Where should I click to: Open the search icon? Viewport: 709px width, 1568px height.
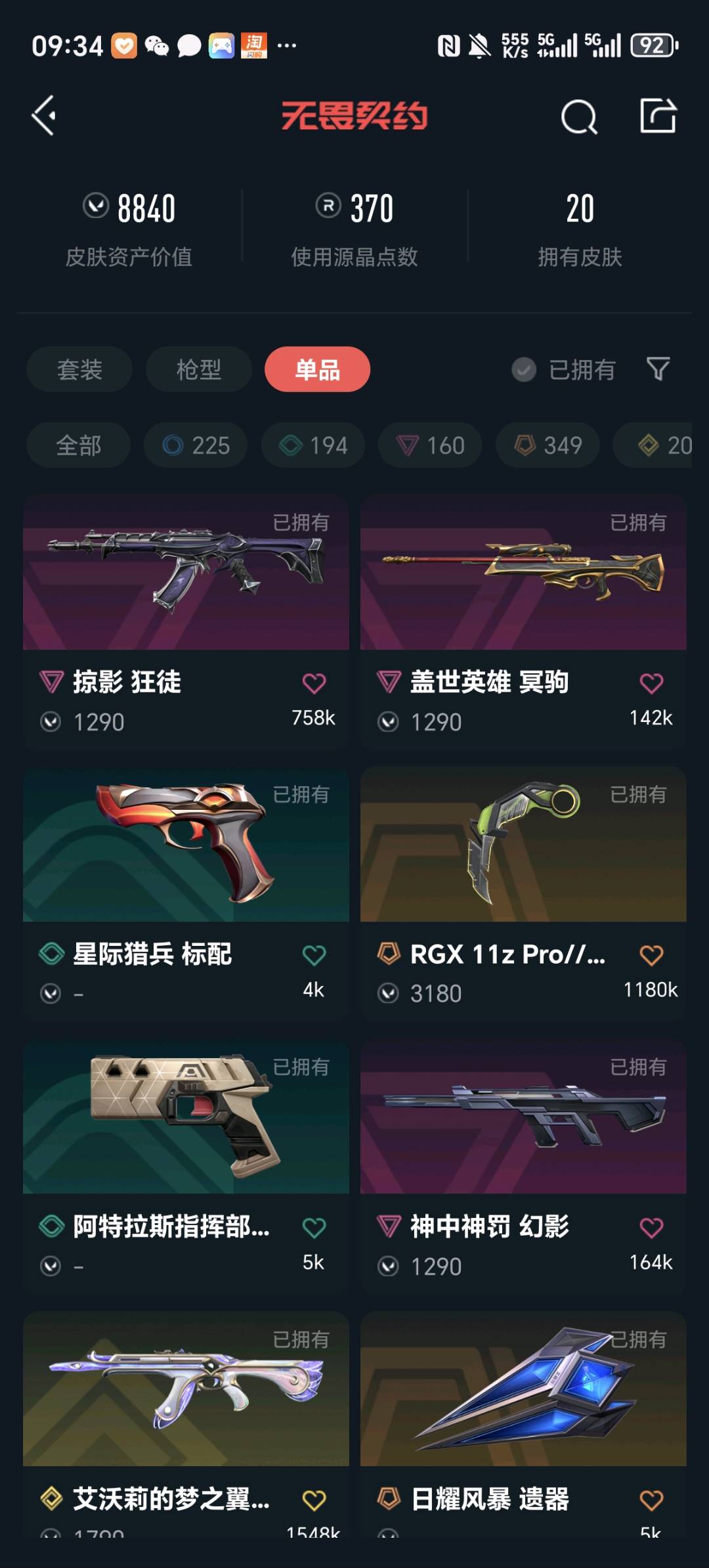(x=579, y=118)
